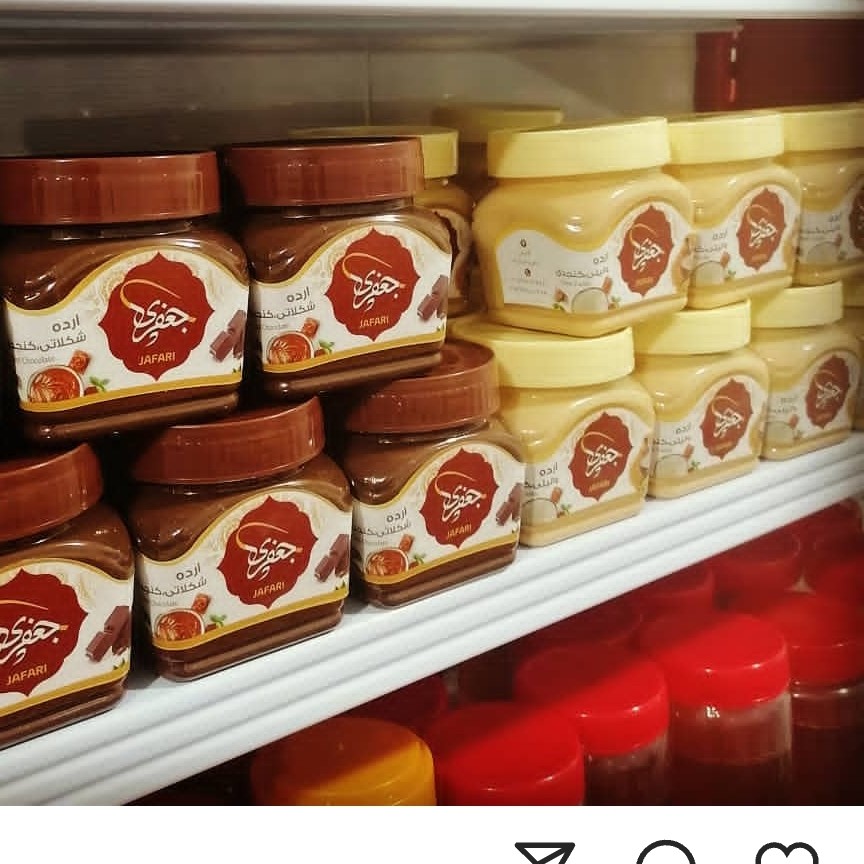The height and width of the screenshot is (864, 864).
Task: Like this post with the heart icon
Action: coord(787,854)
